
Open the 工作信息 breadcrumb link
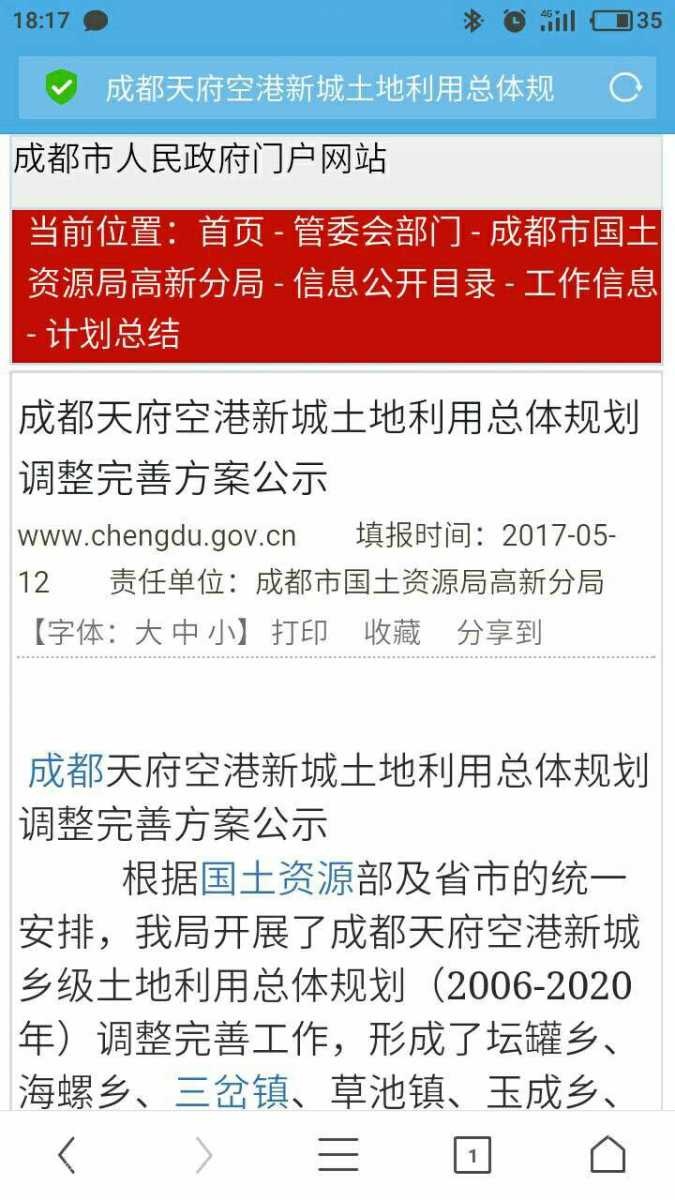point(590,283)
